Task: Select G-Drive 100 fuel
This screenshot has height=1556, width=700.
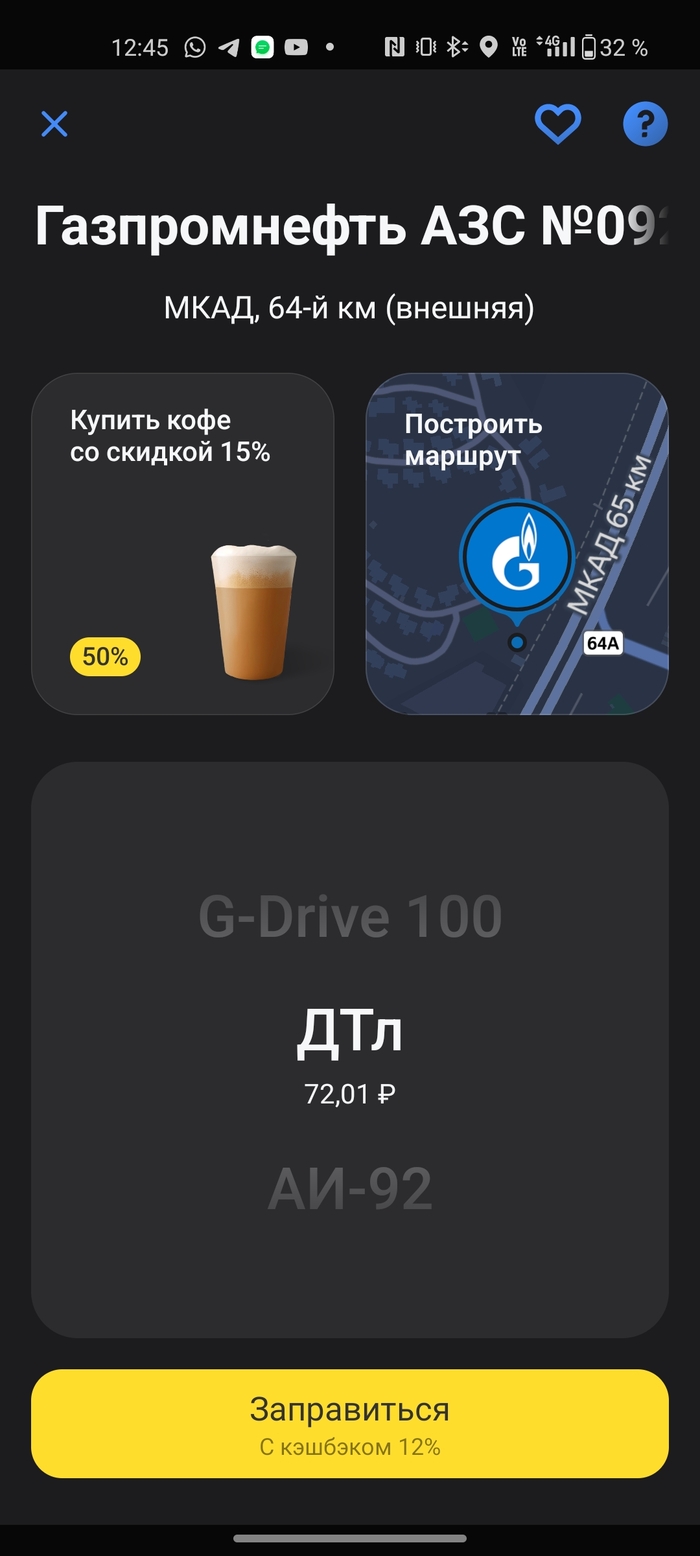Action: [350, 917]
